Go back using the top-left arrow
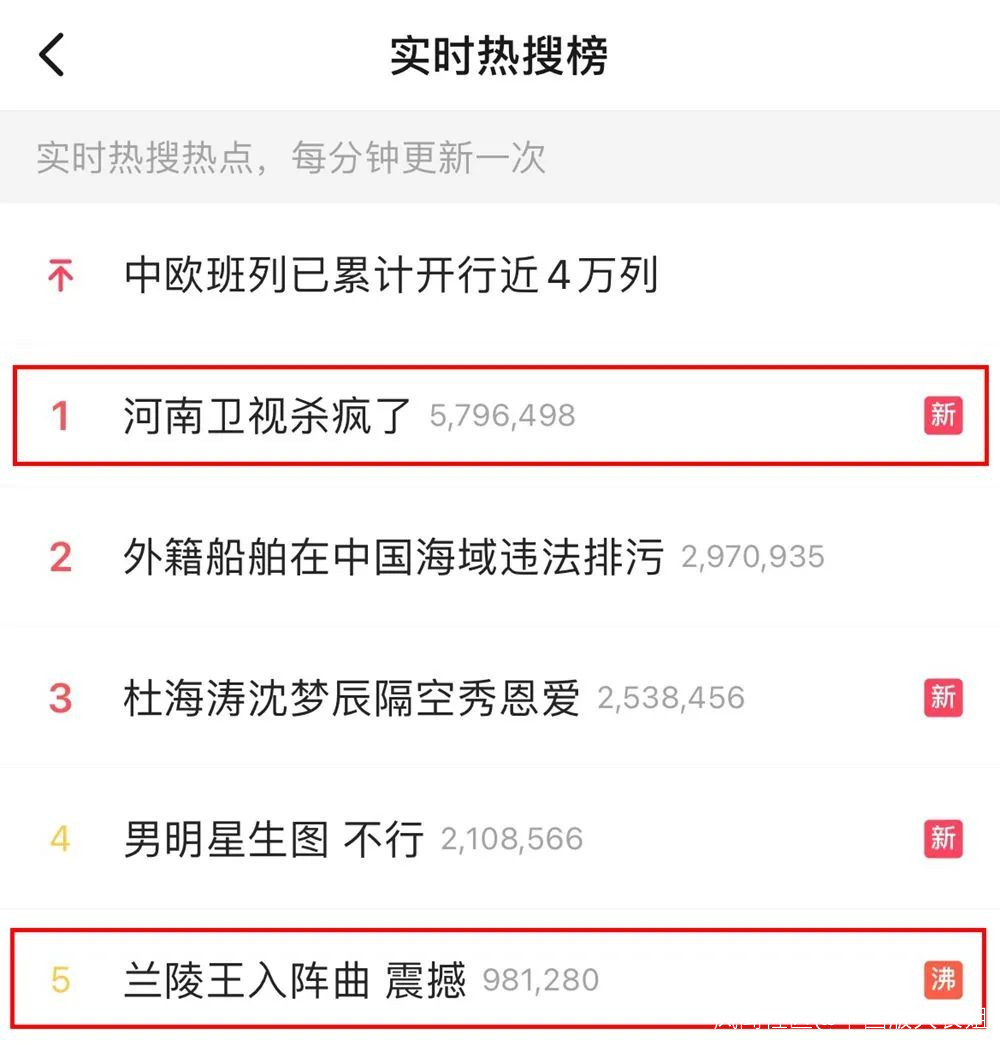This screenshot has width=1000, height=1045. [52, 55]
